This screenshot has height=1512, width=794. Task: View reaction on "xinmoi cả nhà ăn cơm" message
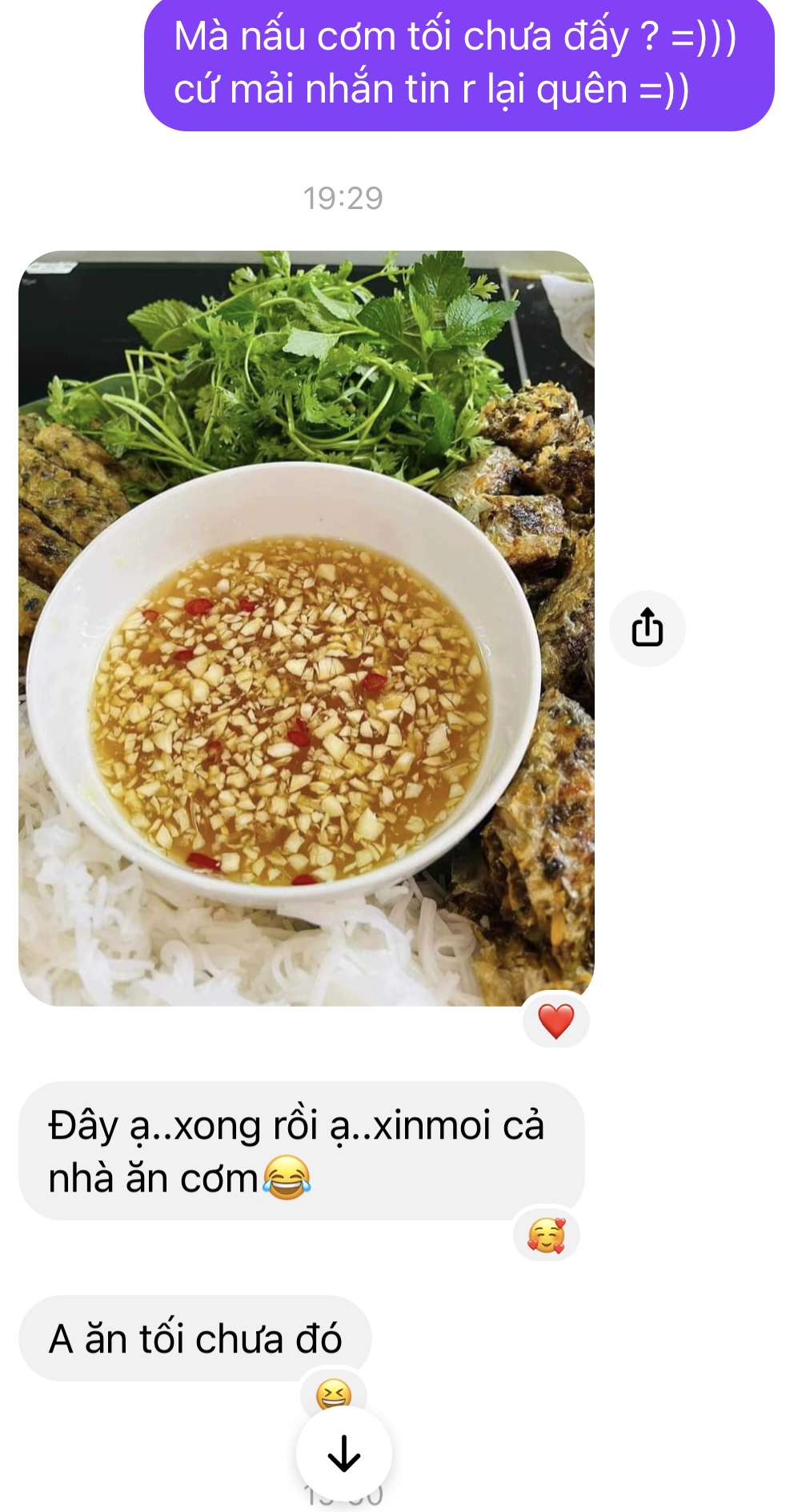point(546,1235)
